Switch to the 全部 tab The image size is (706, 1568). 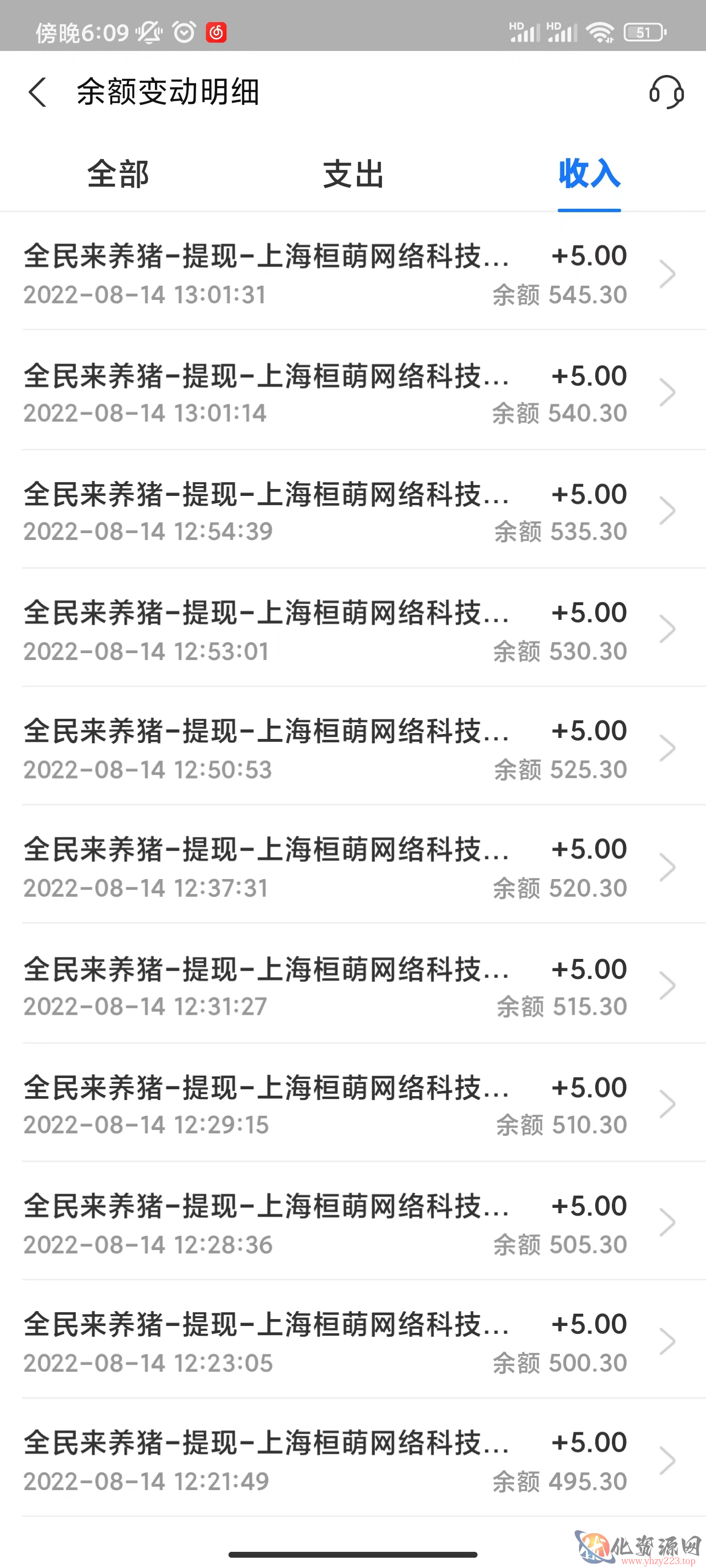pyautogui.click(x=118, y=174)
